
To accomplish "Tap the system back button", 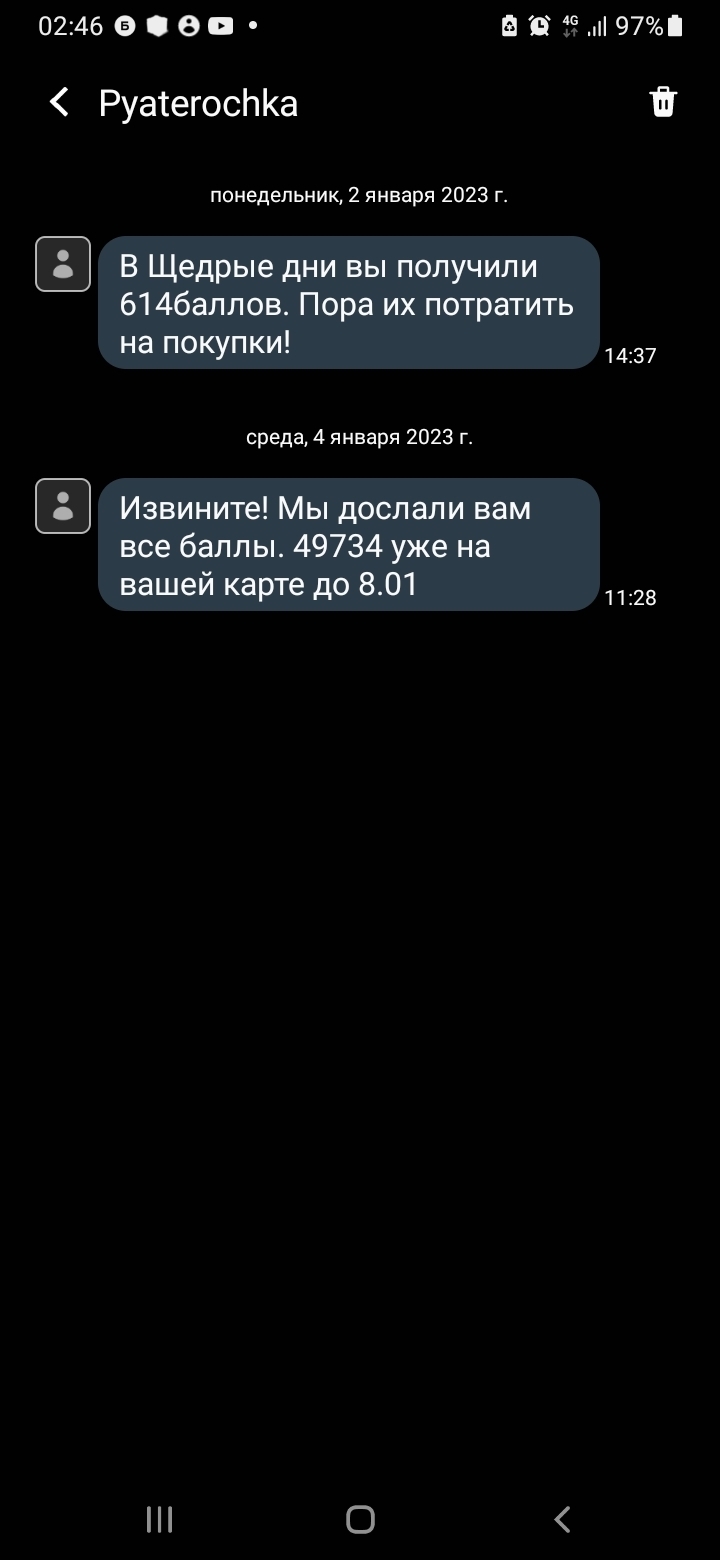I will coord(562,1519).
